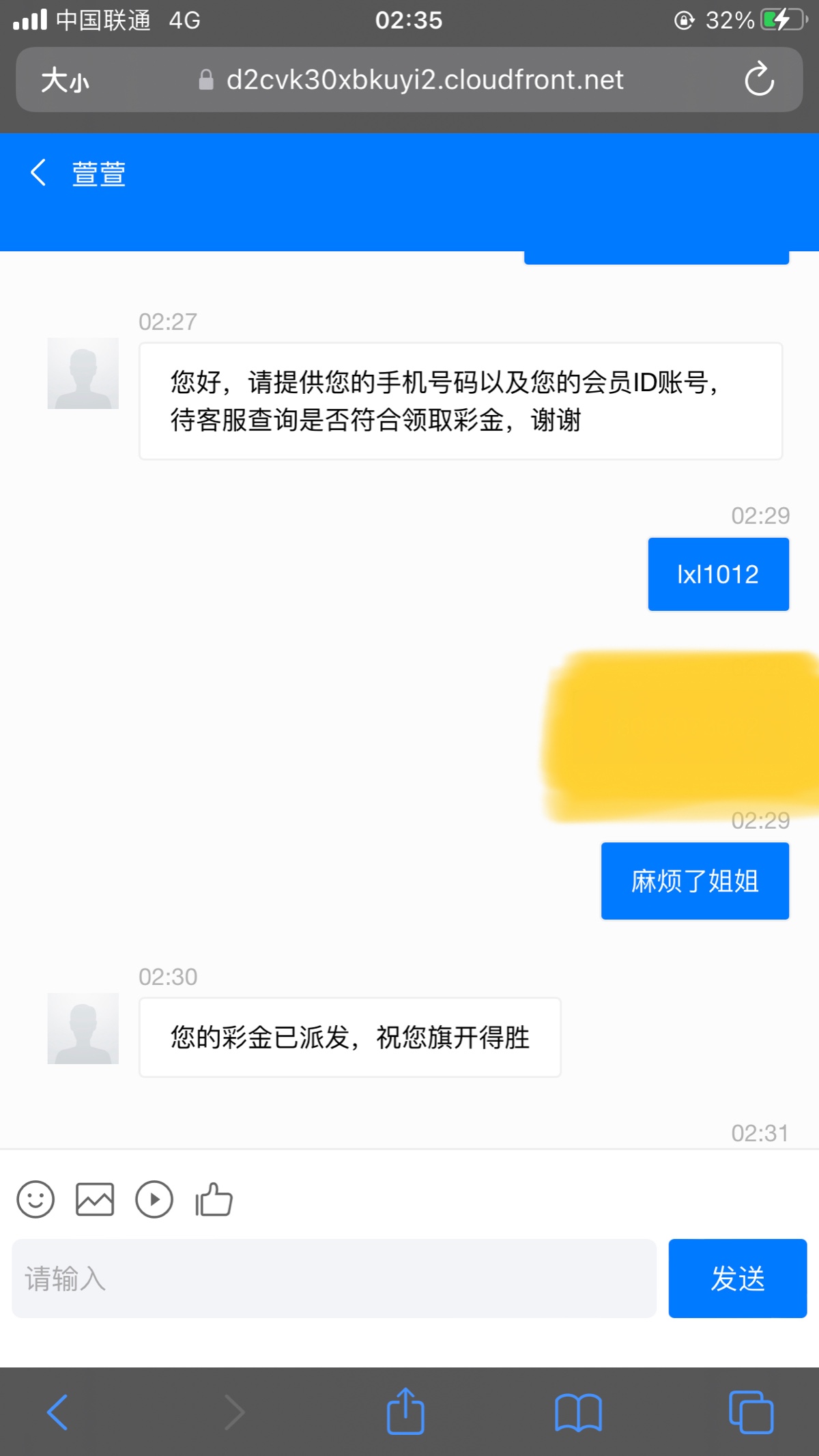Image resolution: width=819 pixels, height=1456 pixels.
Task: Tap the thumbs-up rating icon
Action: [x=214, y=1199]
